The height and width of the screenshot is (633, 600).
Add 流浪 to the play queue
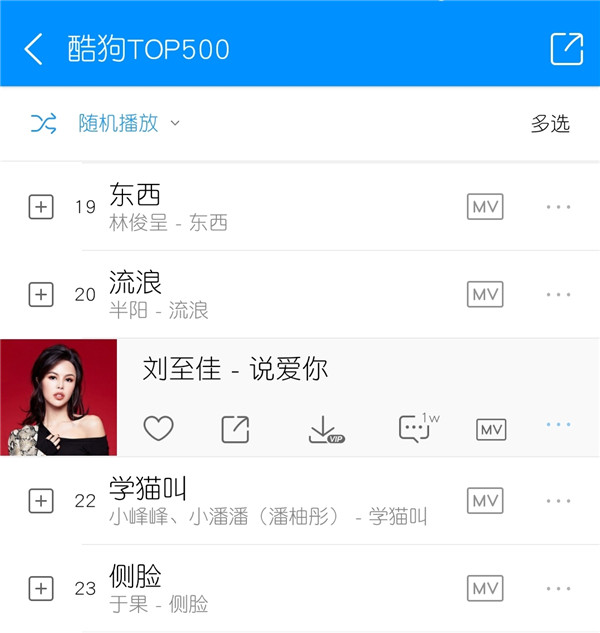(x=40, y=294)
